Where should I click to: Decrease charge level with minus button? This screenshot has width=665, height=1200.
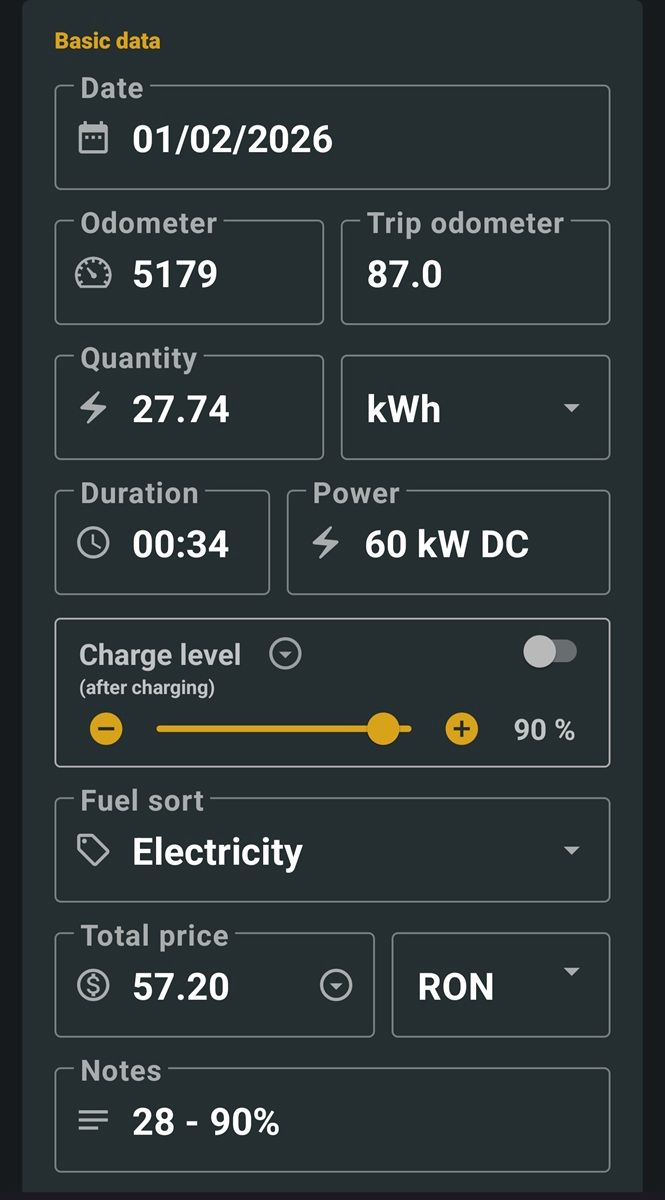(106, 729)
